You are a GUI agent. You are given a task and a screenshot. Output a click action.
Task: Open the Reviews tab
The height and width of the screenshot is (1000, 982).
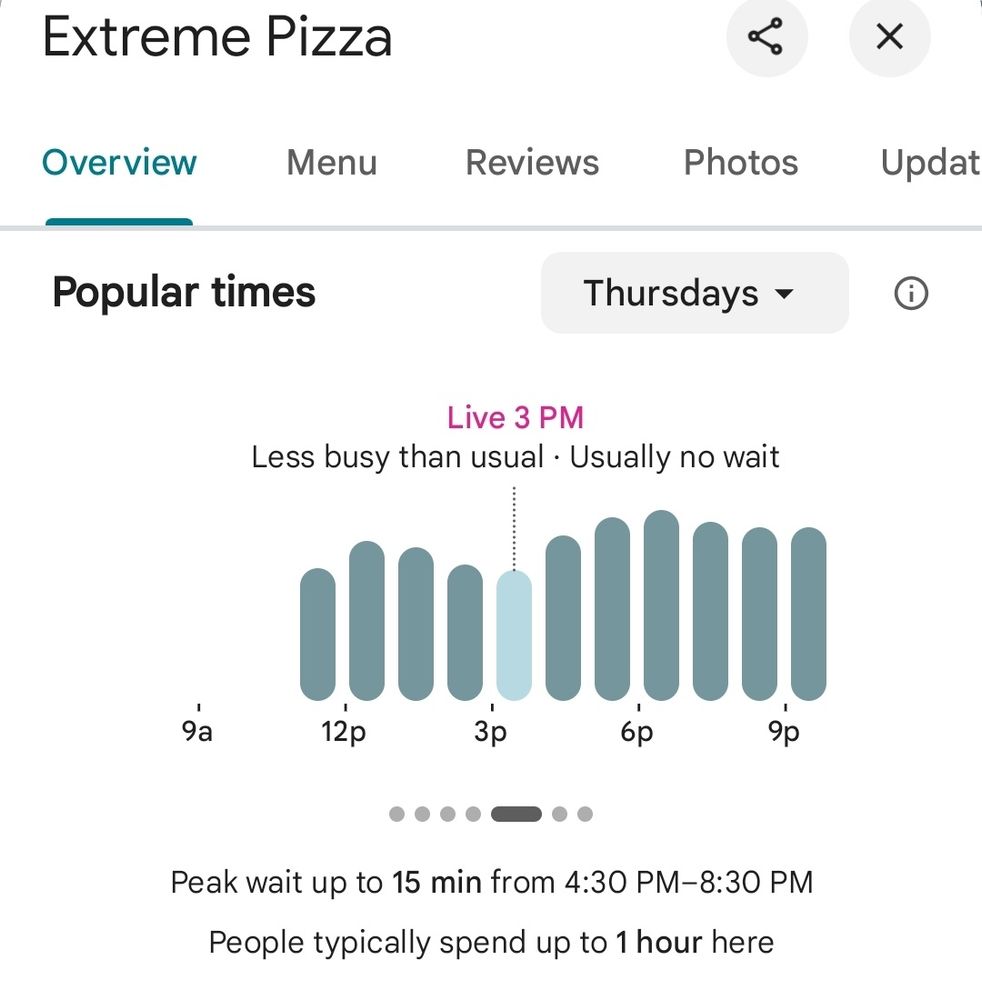click(x=532, y=162)
